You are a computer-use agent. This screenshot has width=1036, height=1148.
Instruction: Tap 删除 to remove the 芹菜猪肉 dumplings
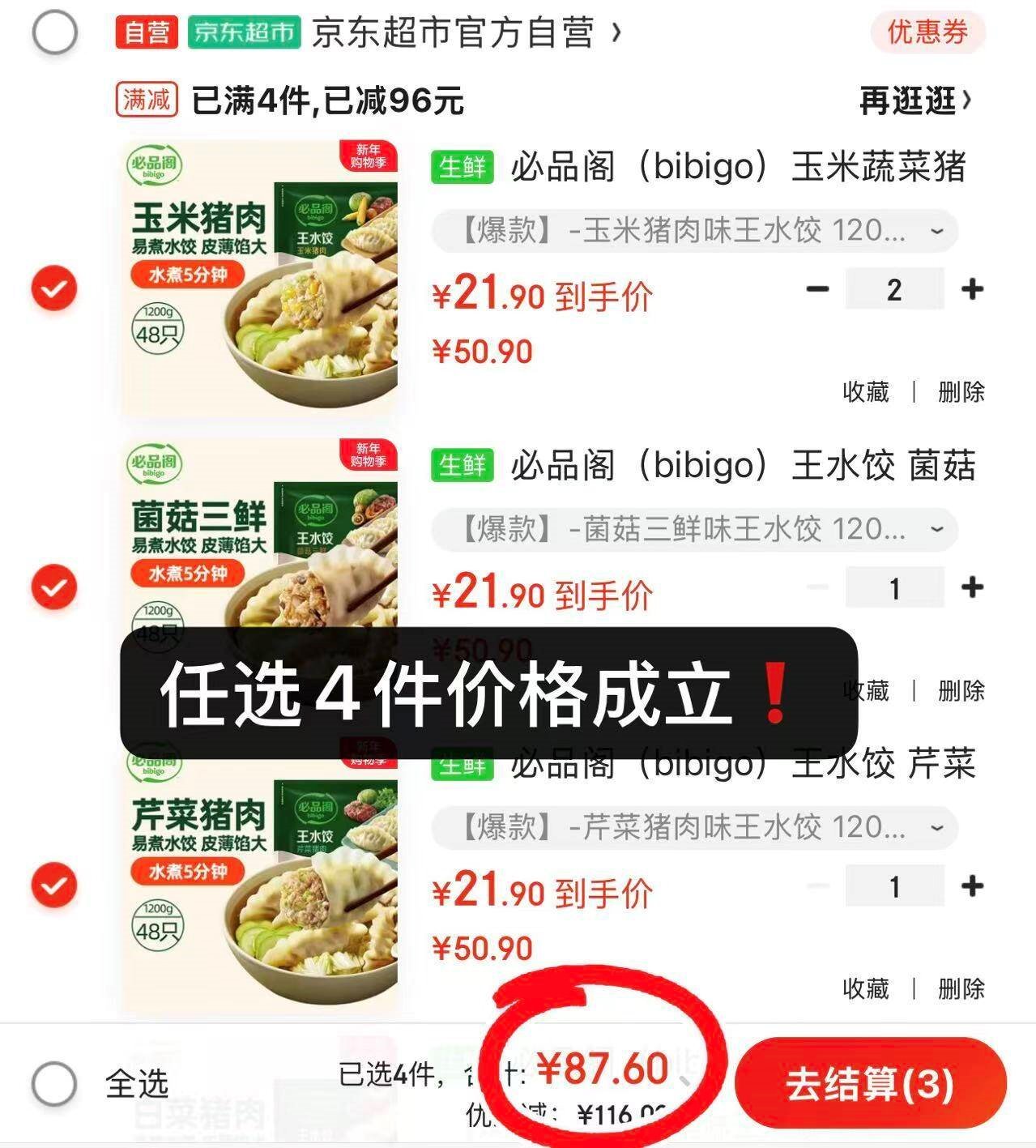point(961,988)
